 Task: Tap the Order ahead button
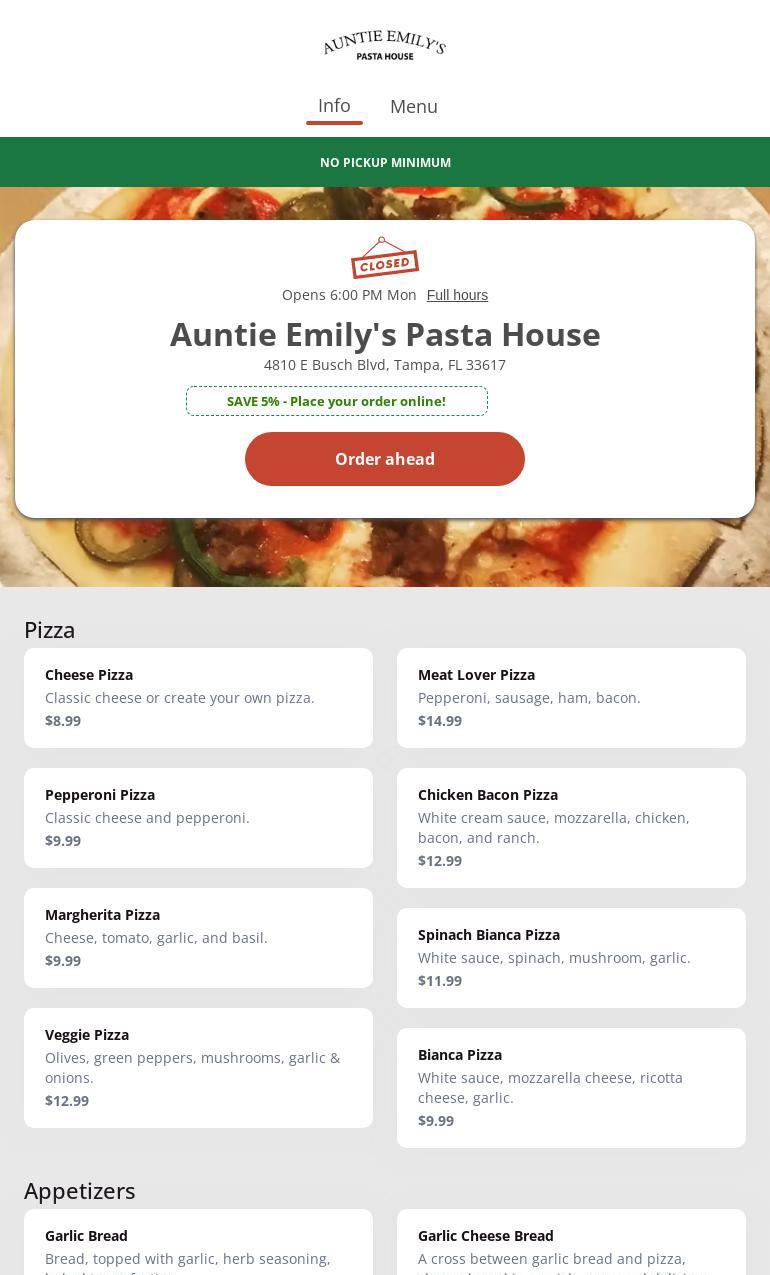tap(385, 459)
